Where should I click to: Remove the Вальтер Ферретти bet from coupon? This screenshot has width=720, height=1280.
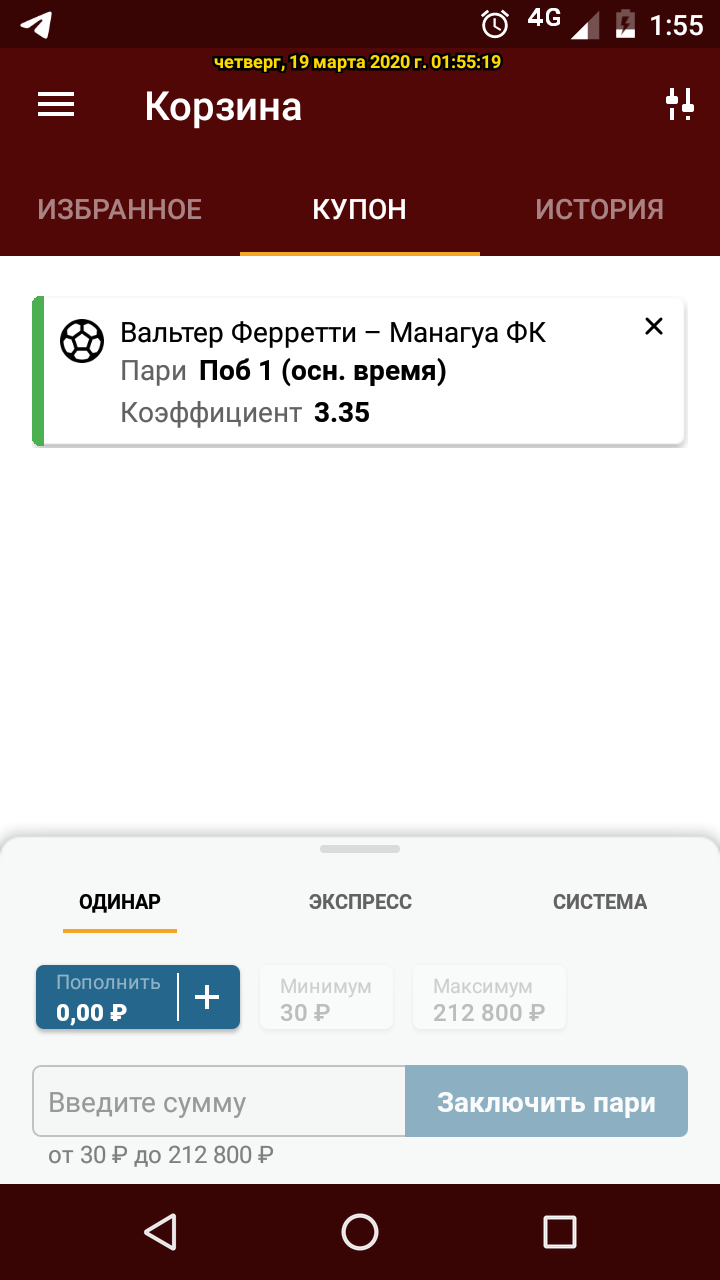[654, 326]
